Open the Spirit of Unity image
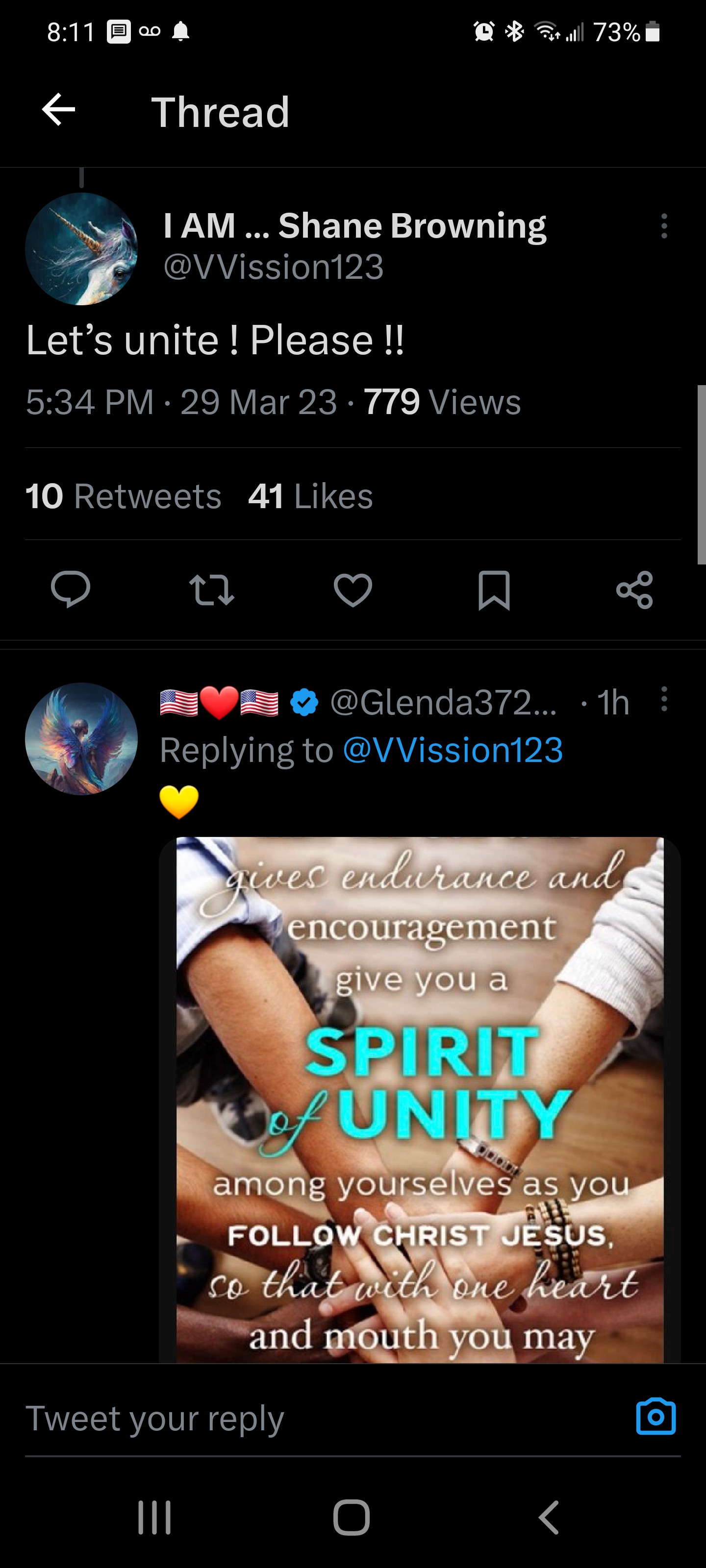The width and height of the screenshot is (706, 1568). [420, 1096]
